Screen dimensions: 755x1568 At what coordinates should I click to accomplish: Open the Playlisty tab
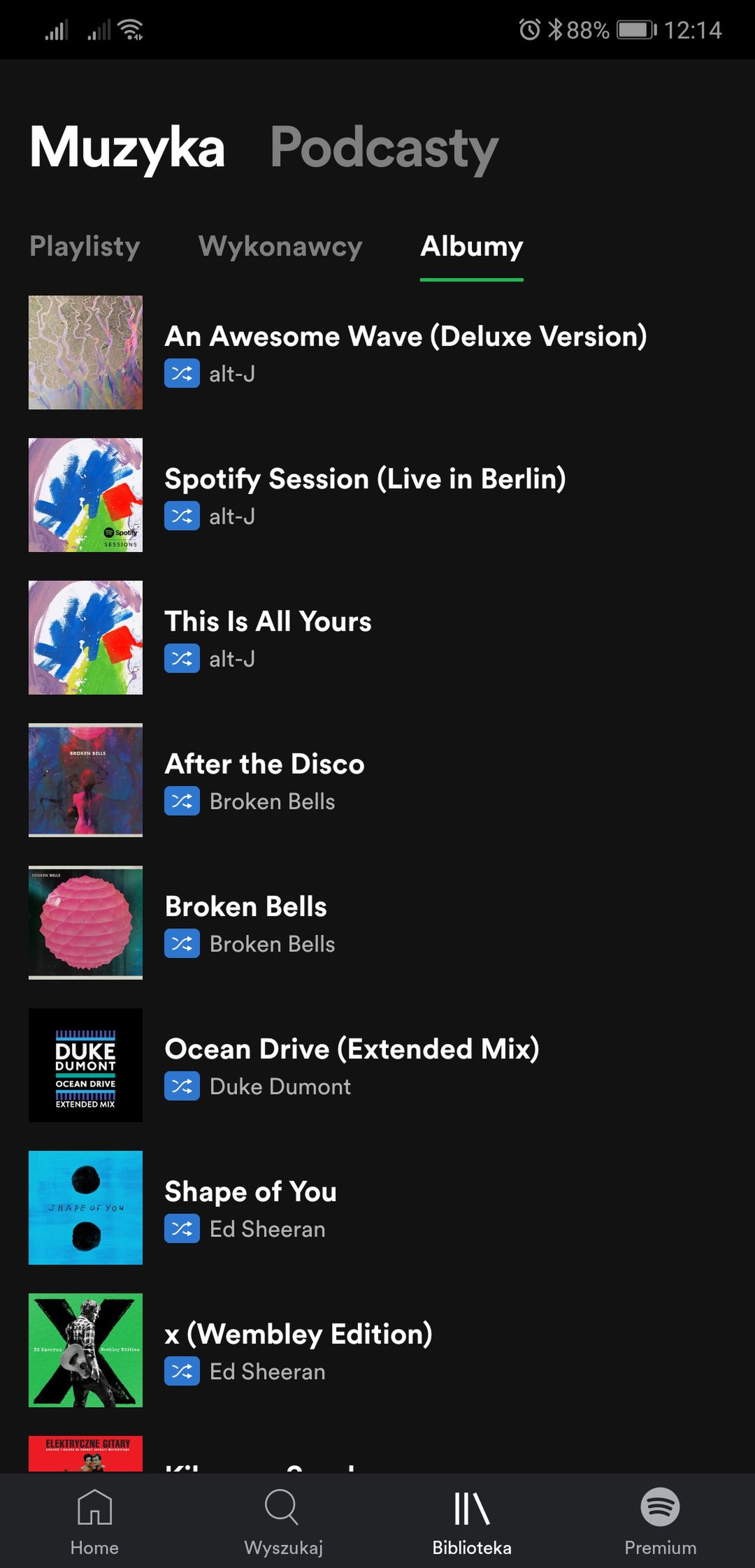click(x=85, y=247)
